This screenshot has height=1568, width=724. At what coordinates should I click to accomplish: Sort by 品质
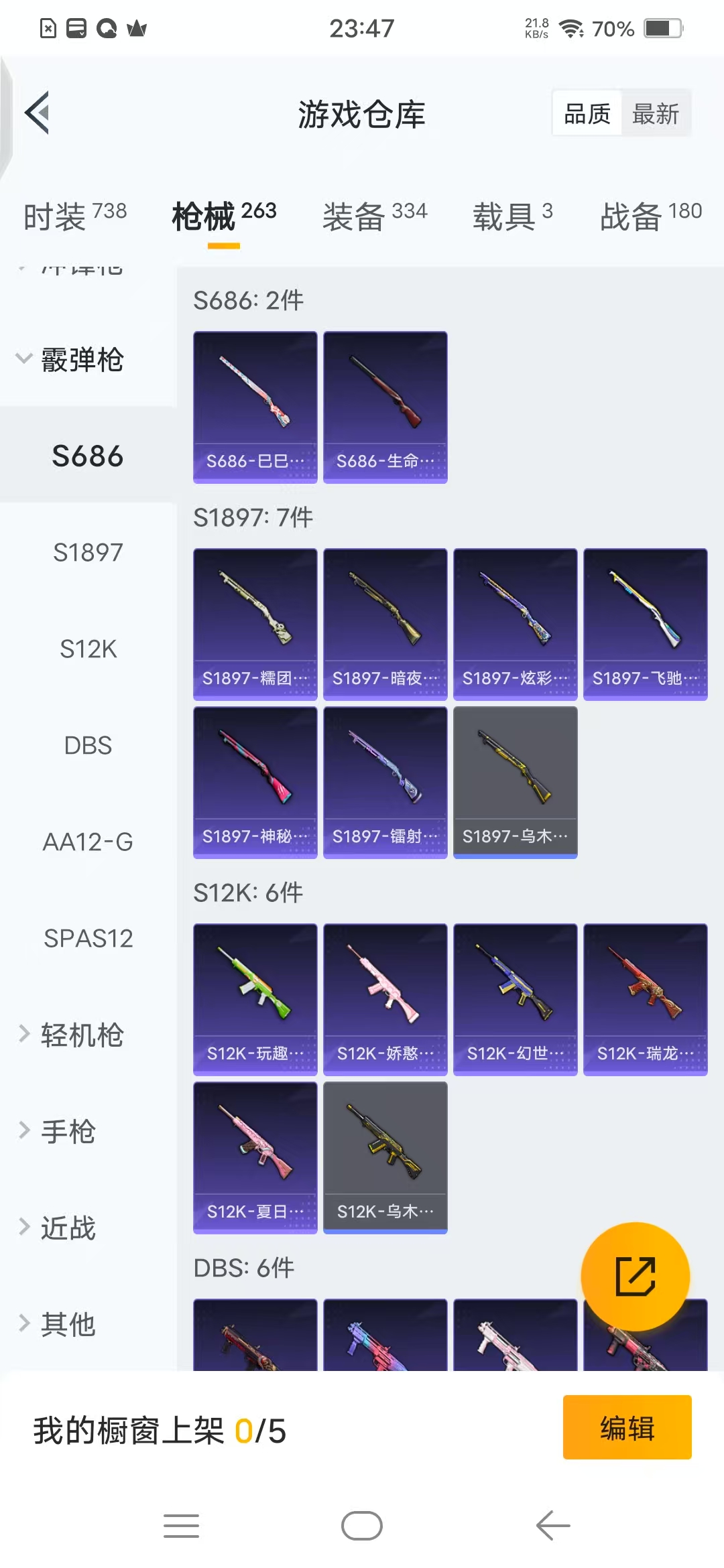587,114
